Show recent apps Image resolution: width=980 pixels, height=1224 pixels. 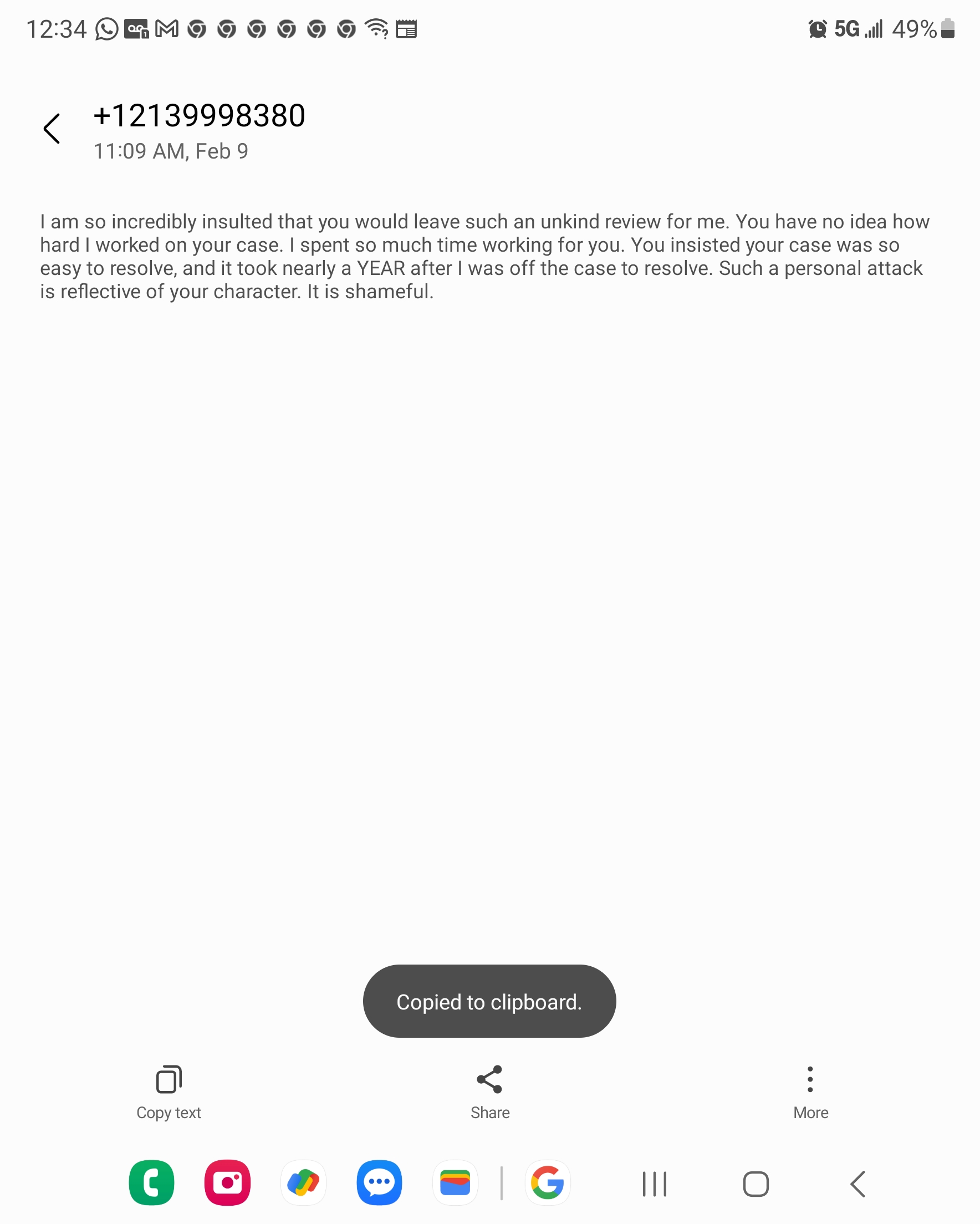click(654, 1184)
